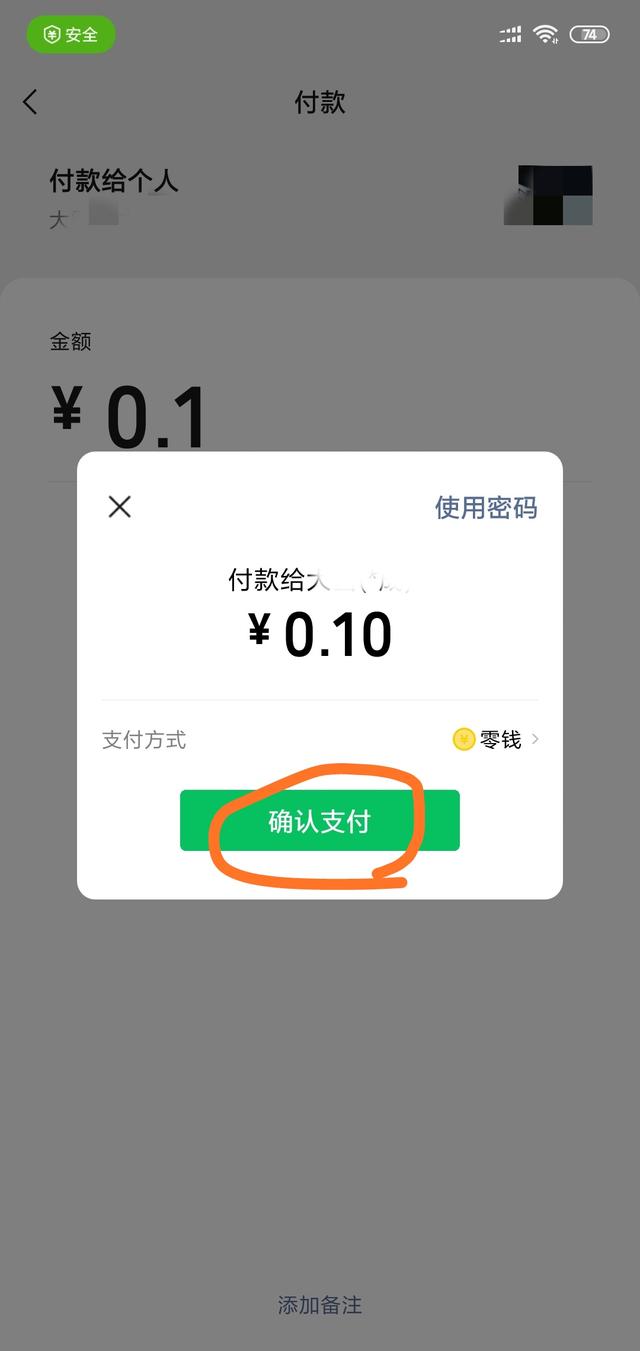Close the payment confirmation dialog
The height and width of the screenshot is (1351, 640).
[120, 507]
